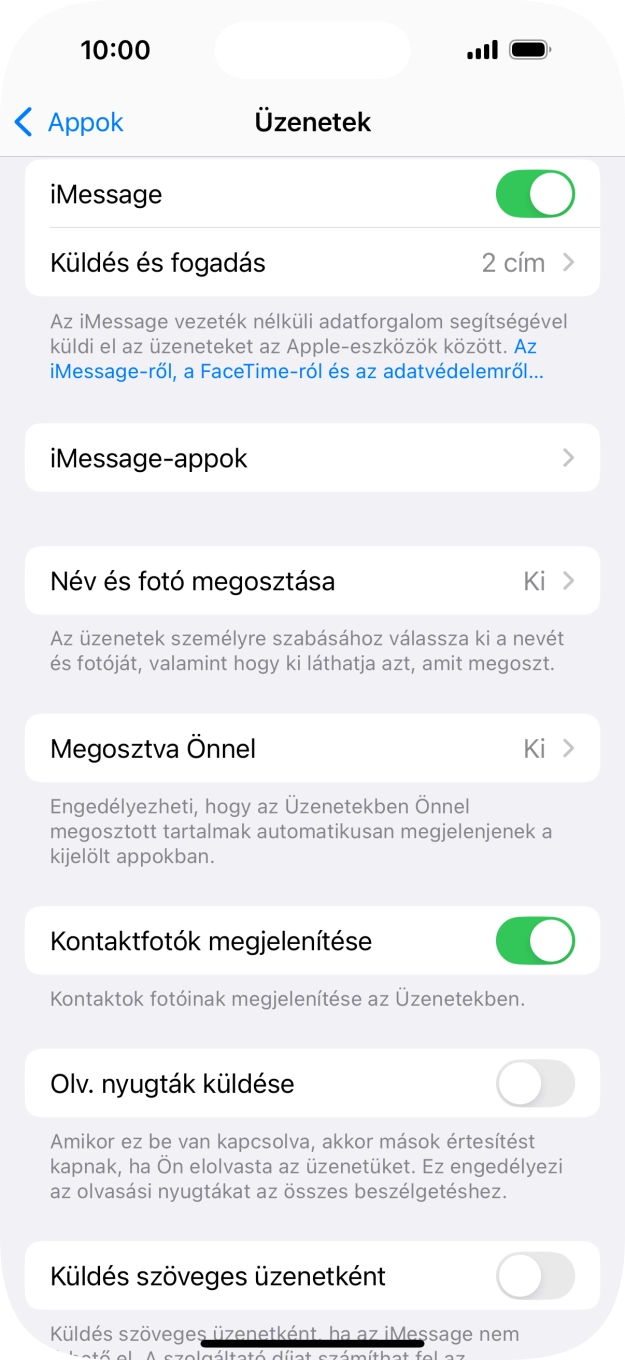Toggle Küldés szöveges üzenetként on
This screenshot has height=1360, width=625.
click(x=535, y=1277)
